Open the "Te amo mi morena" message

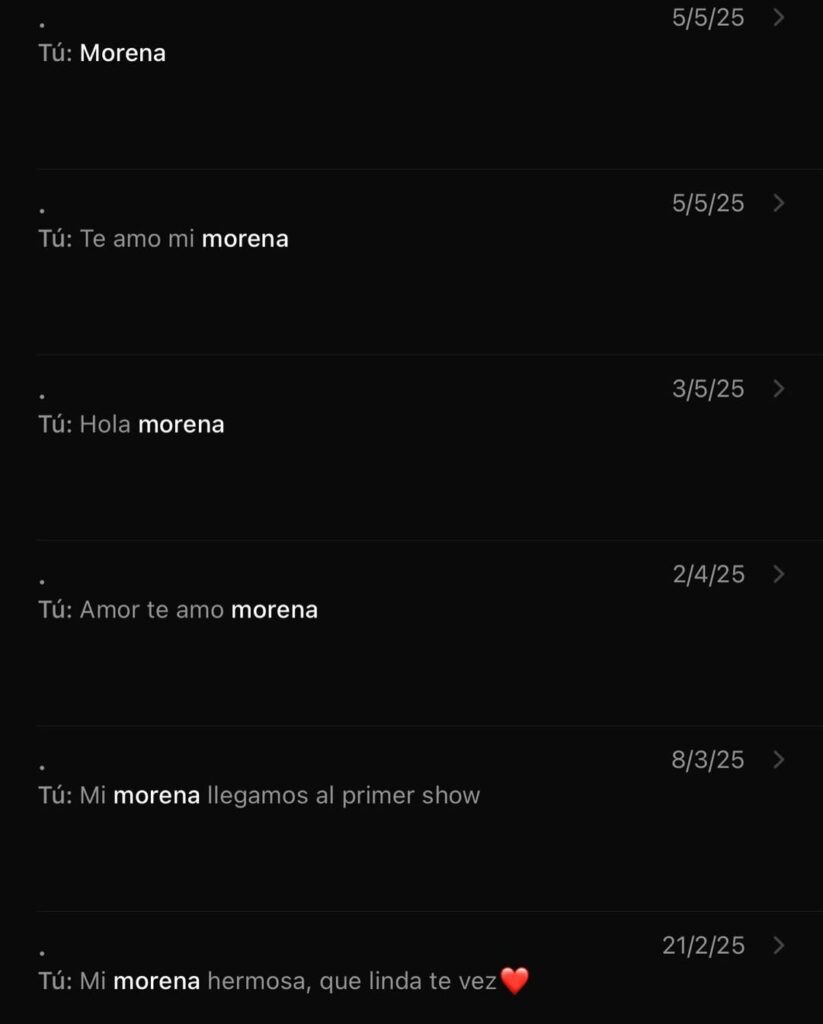[x=184, y=239]
